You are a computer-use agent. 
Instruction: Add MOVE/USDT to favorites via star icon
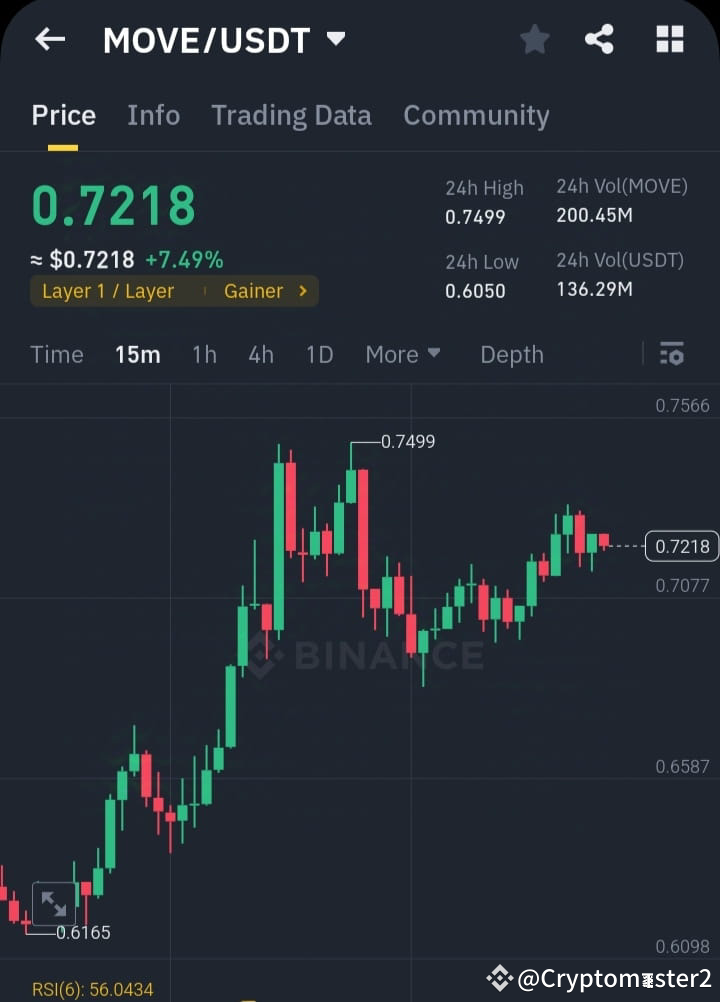point(534,39)
